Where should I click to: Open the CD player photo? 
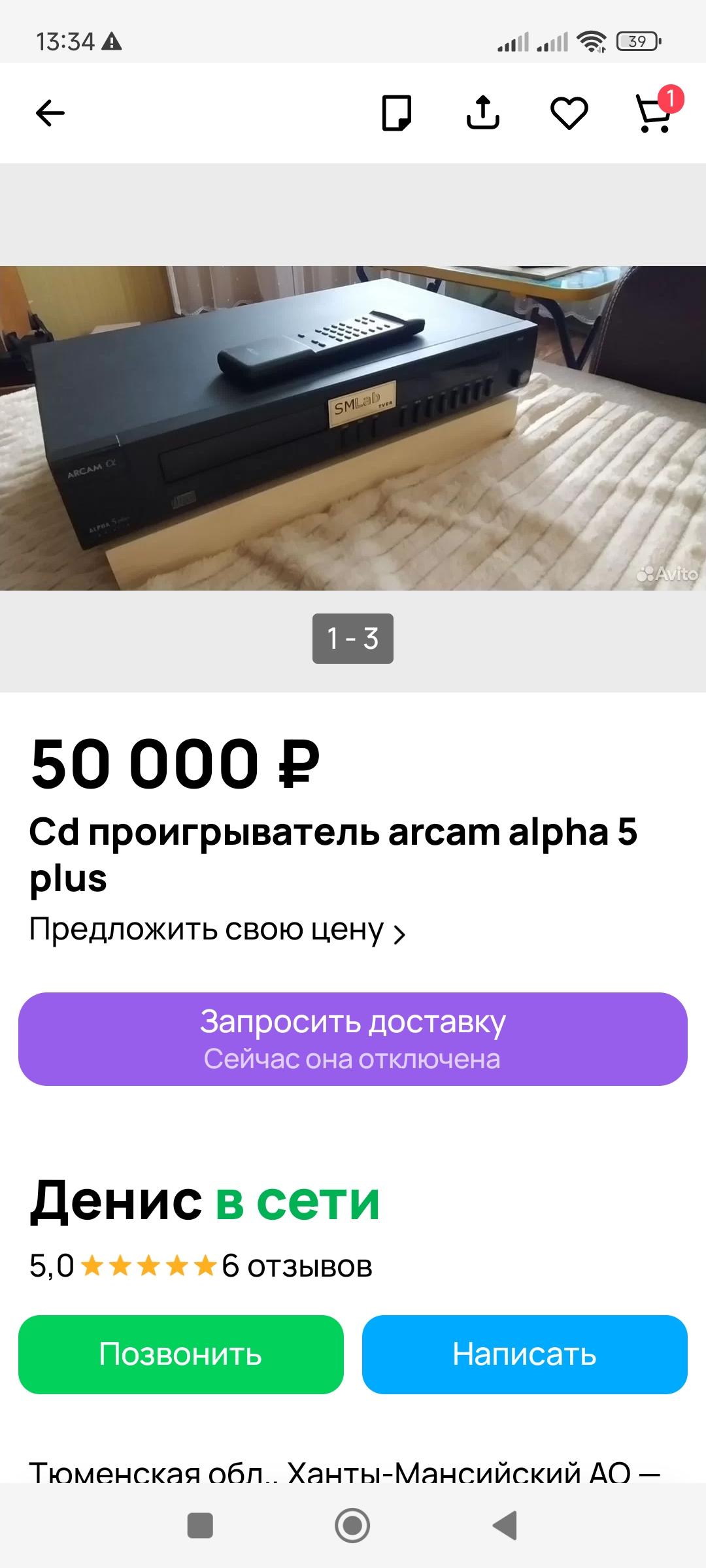click(x=353, y=428)
